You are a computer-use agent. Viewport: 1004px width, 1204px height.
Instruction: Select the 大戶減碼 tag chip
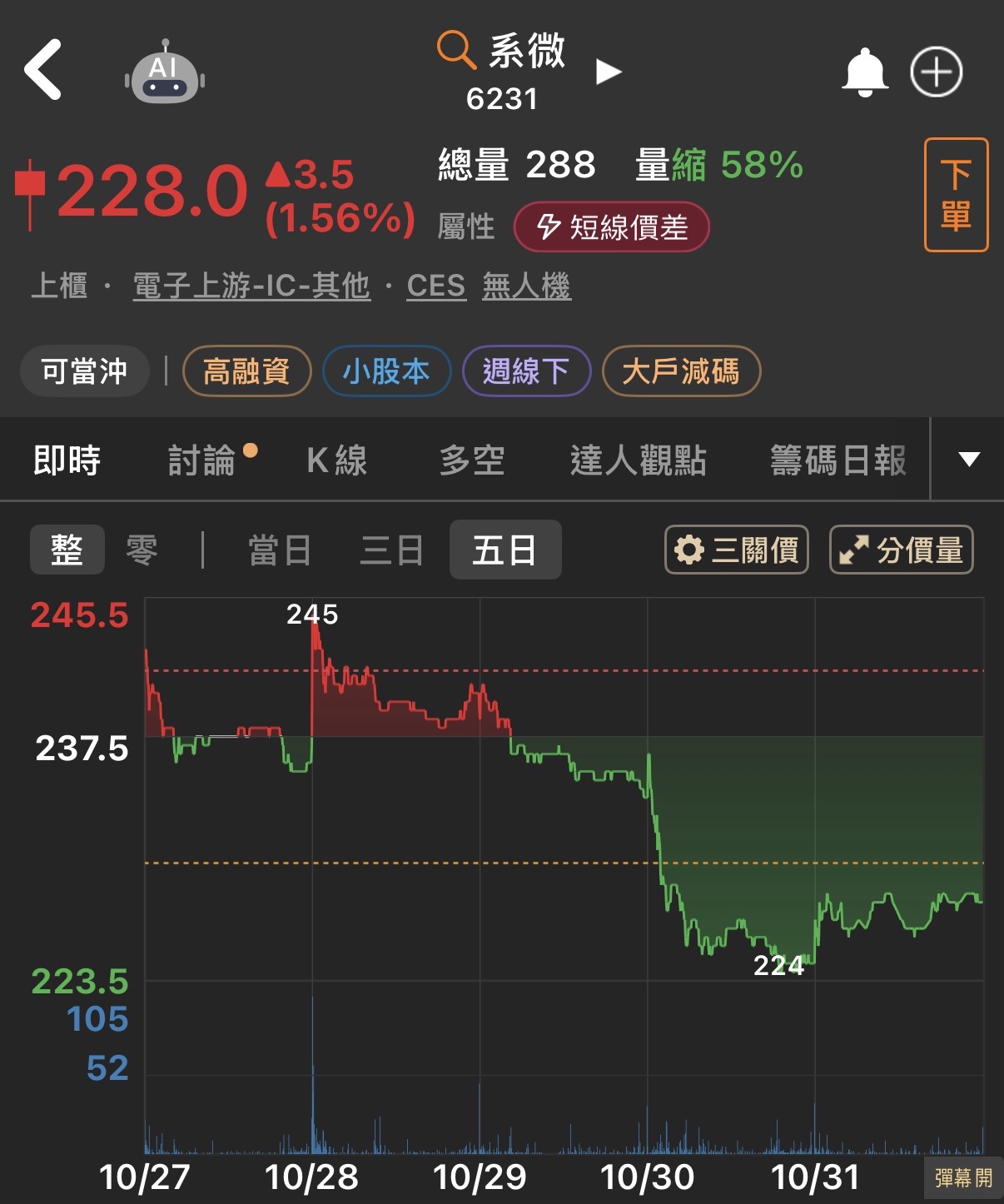680,371
